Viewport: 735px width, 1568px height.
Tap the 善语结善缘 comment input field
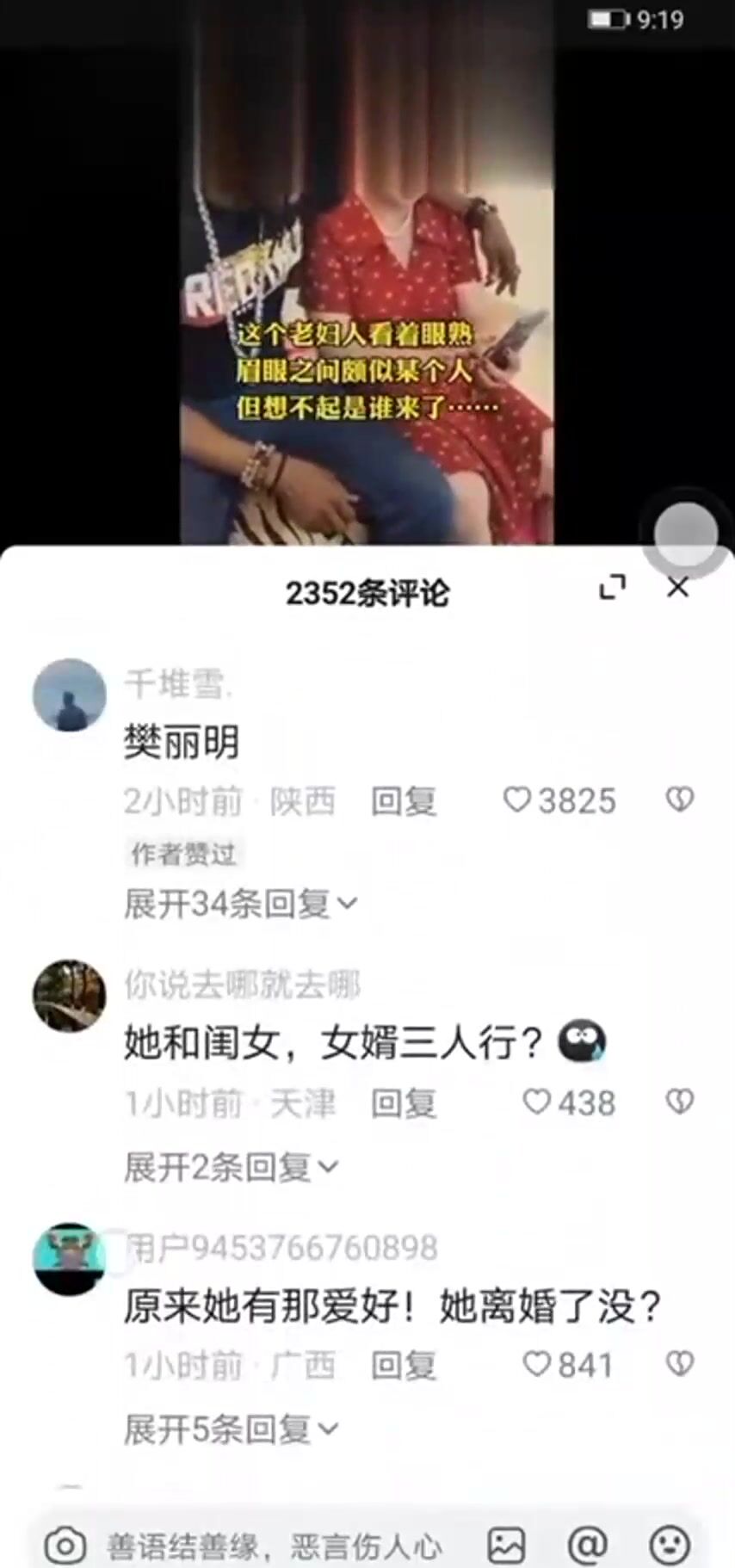(x=274, y=1546)
